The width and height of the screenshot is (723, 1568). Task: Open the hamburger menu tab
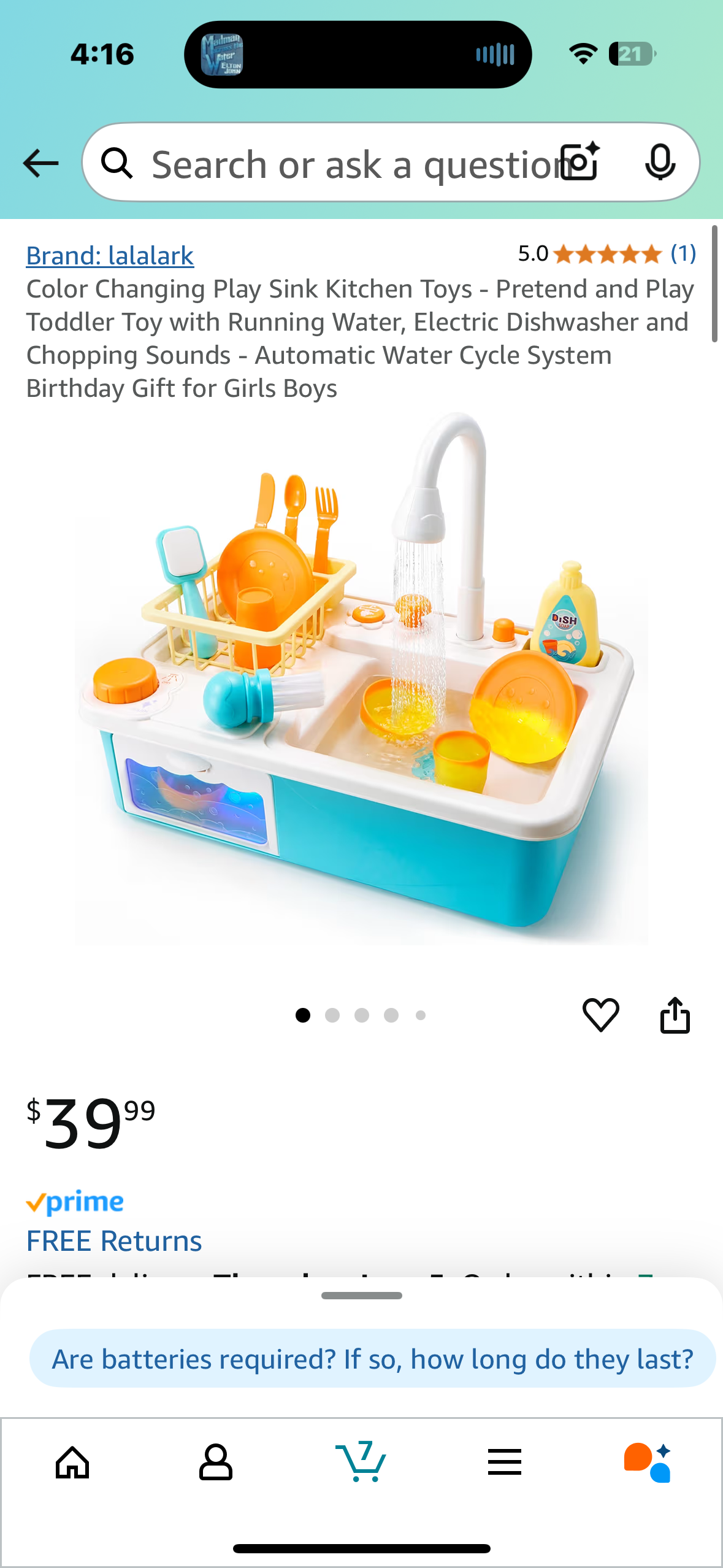point(505,1462)
